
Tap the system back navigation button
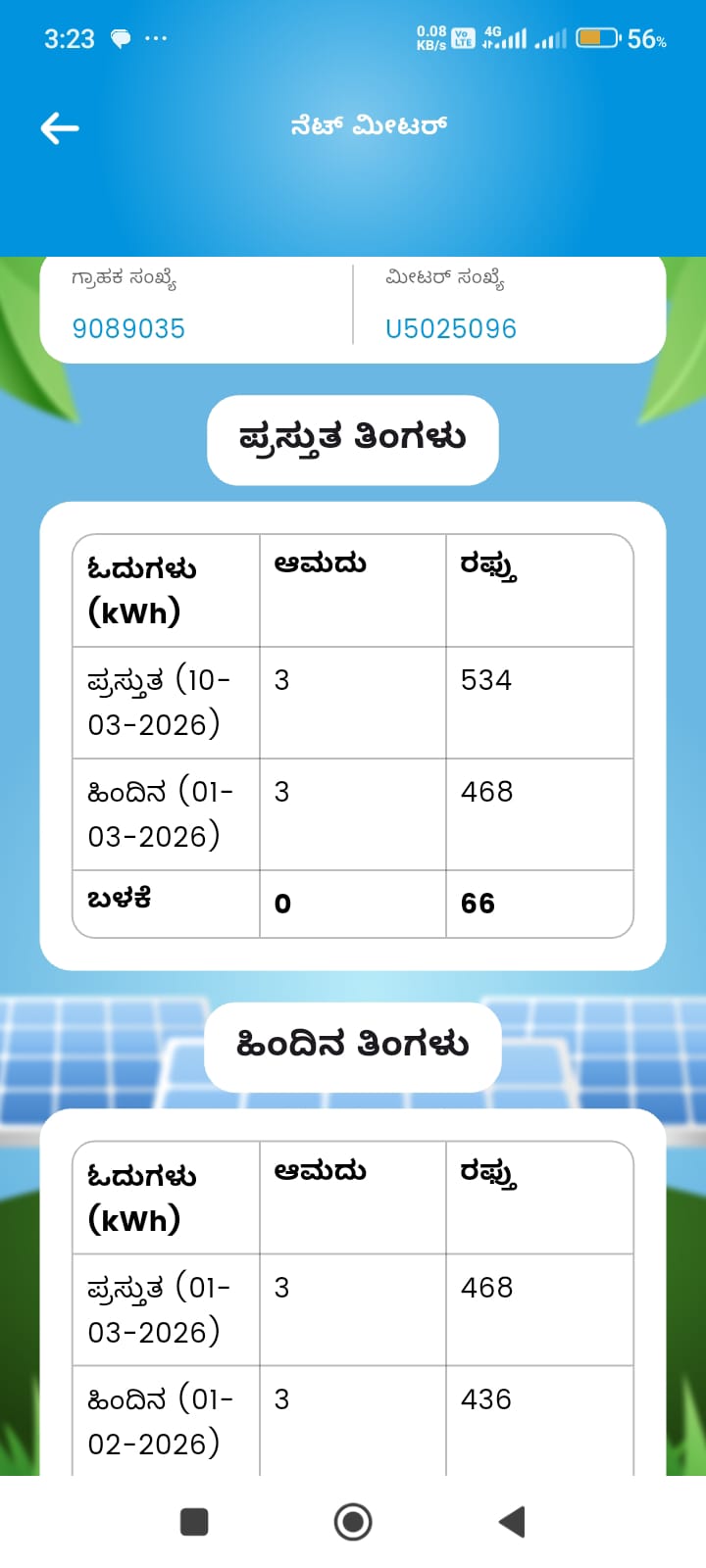[512, 1522]
